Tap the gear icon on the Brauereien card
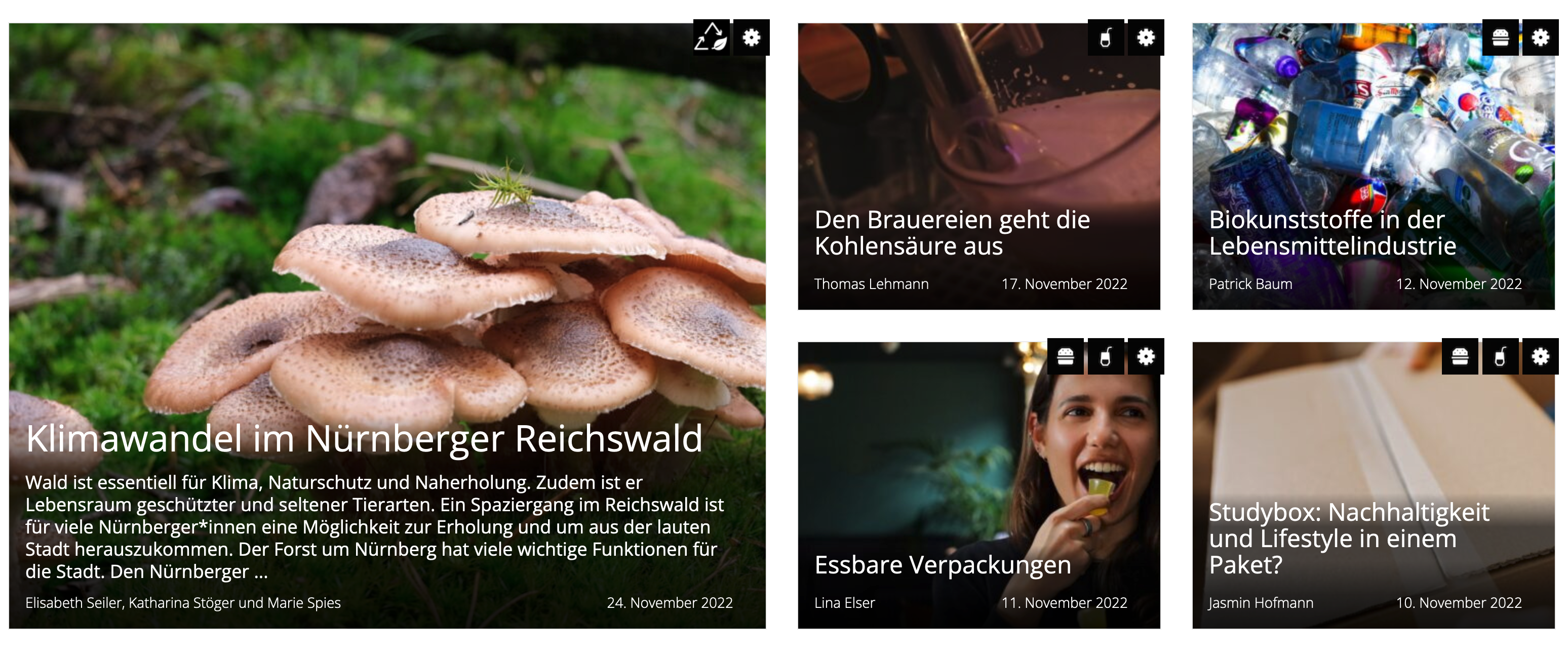The width and height of the screenshot is (1568, 658). tap(1146, 37)
